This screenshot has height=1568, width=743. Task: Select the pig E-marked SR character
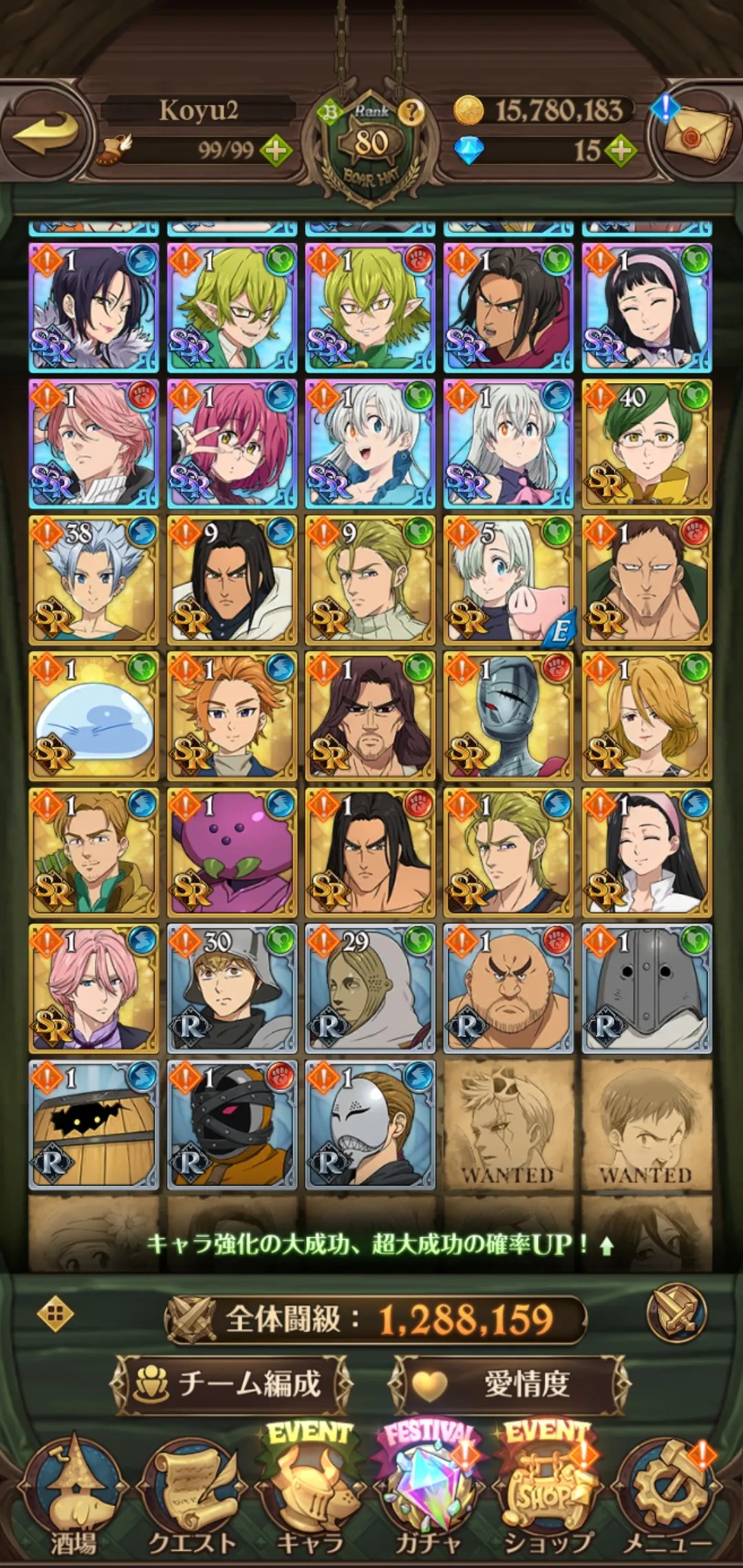(x=508, y=580)
